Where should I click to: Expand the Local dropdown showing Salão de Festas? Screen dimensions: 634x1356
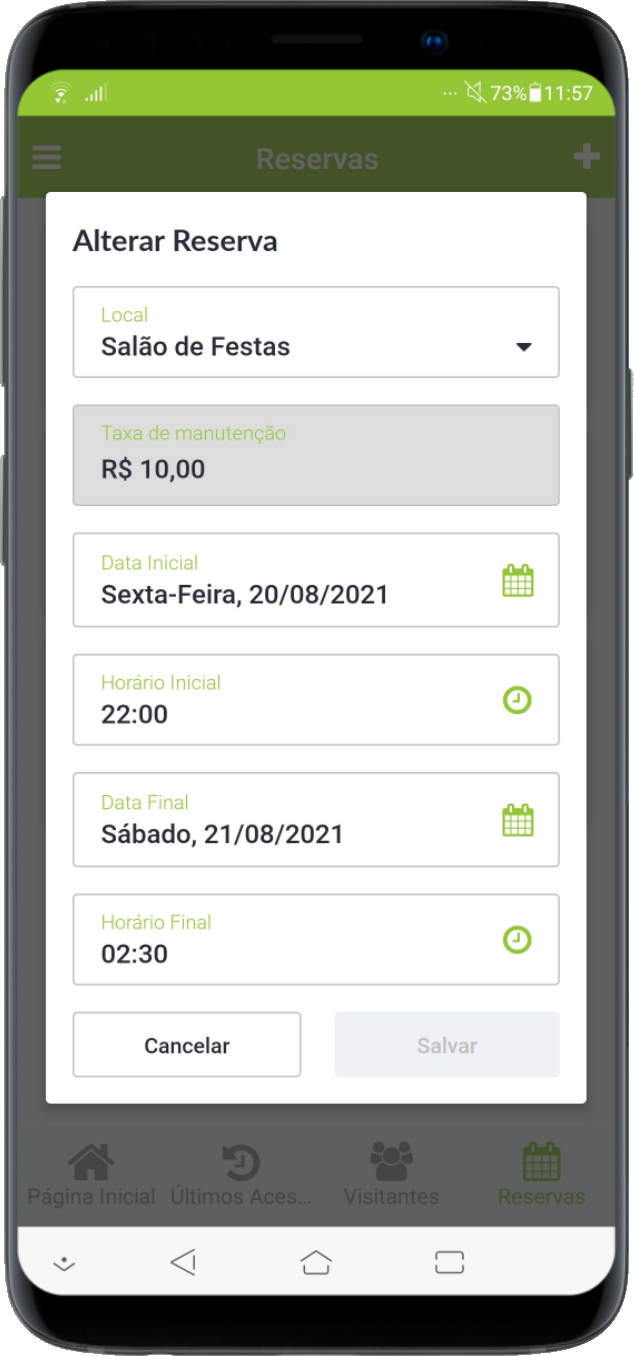[315, 333]
